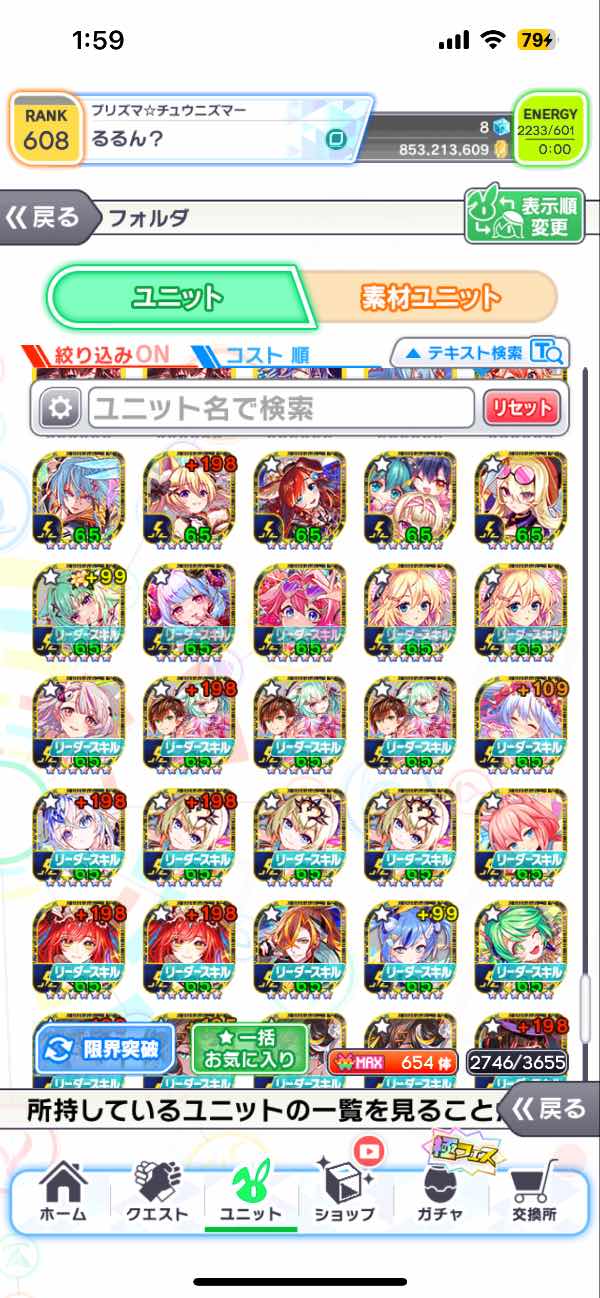600x1298 pixels.
Task: Select the ユニット tab
Action: tap(176, 297)
